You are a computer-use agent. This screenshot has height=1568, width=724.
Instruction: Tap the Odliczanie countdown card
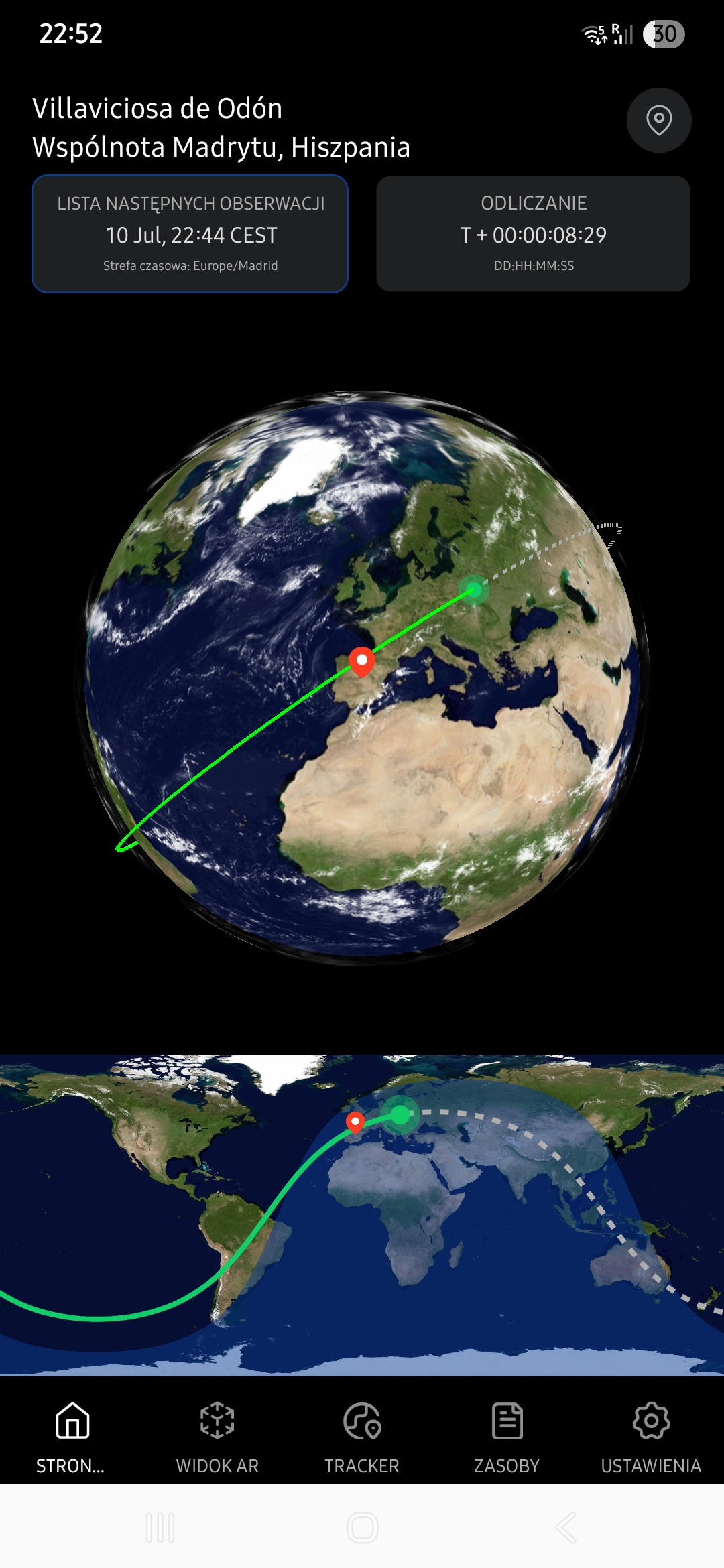tap(533, 234)
